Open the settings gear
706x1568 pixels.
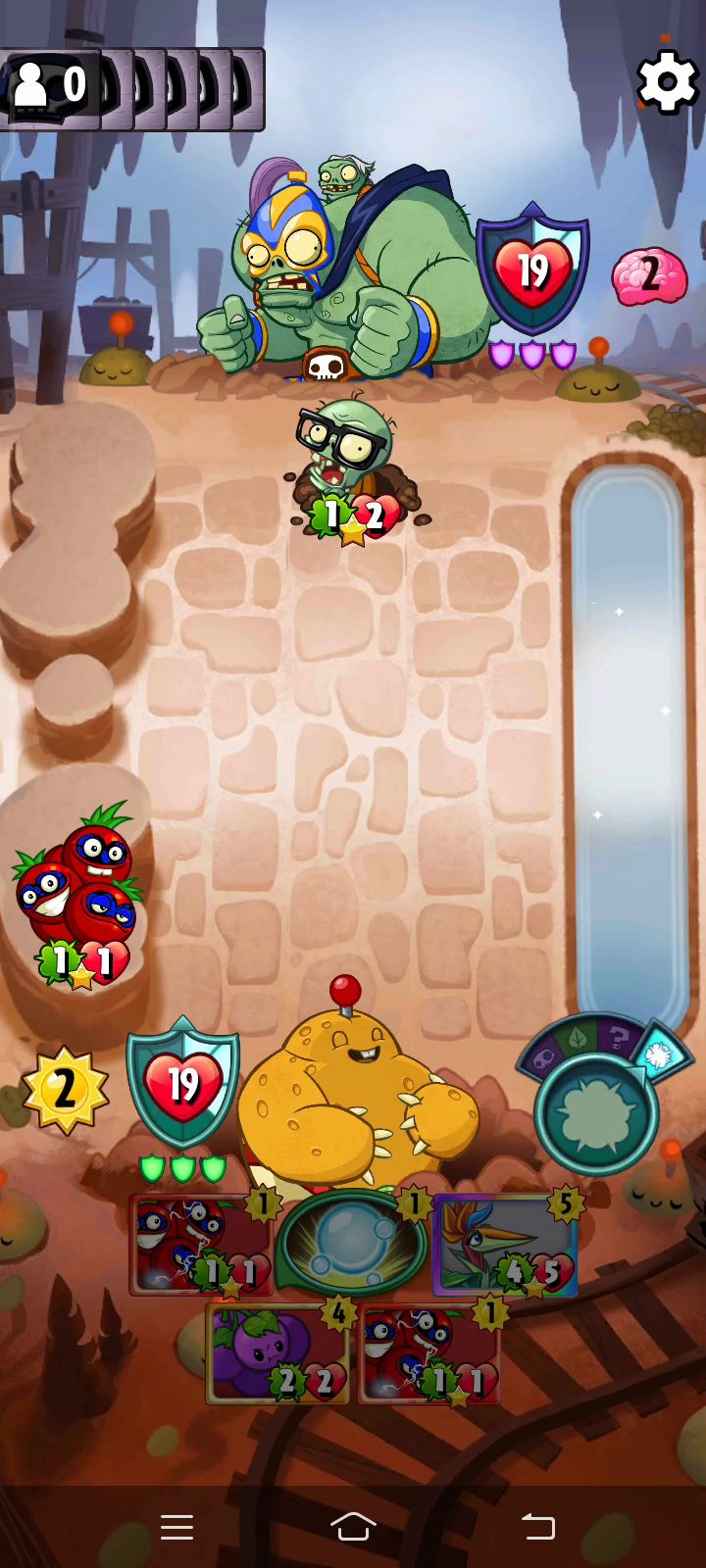[668, 81]
